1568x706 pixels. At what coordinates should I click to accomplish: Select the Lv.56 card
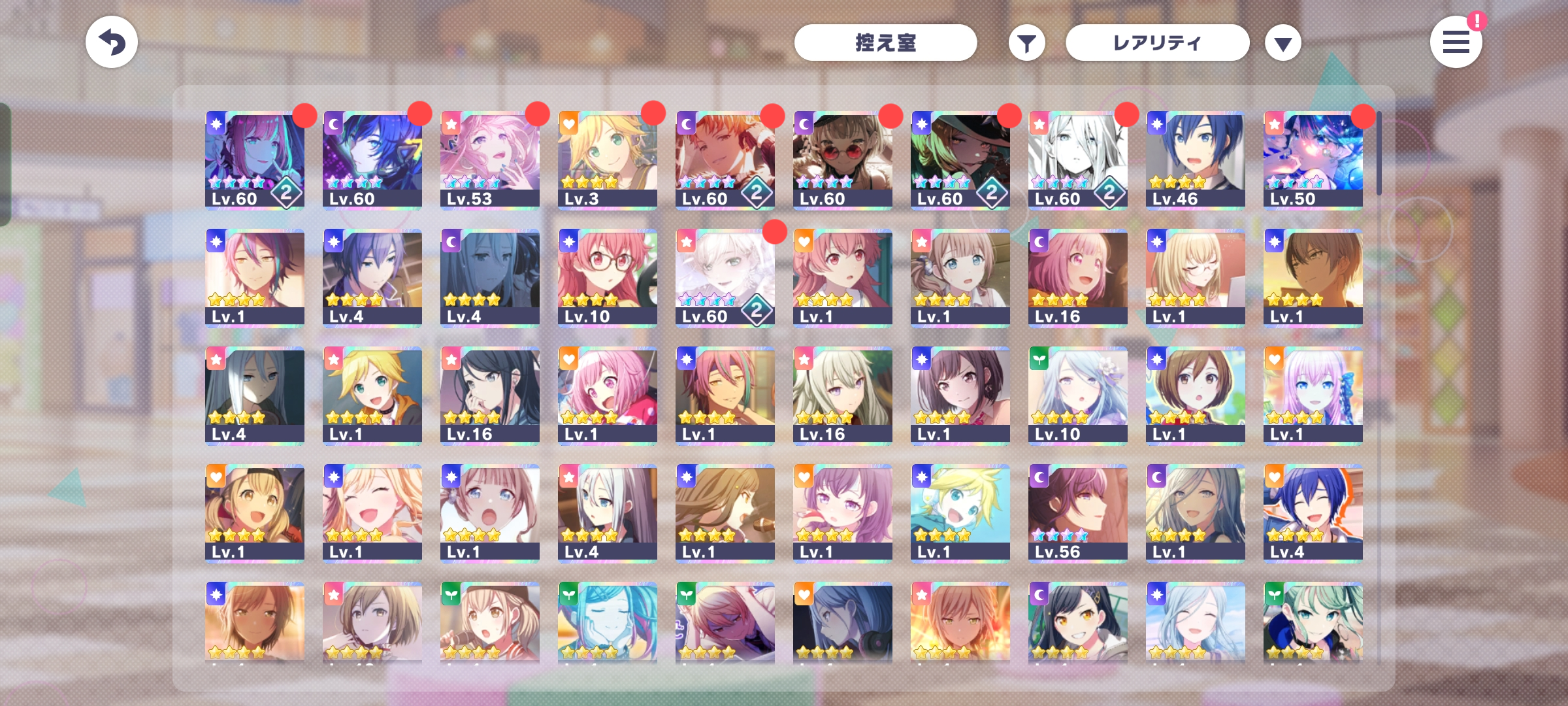[x=1077, y=513]
